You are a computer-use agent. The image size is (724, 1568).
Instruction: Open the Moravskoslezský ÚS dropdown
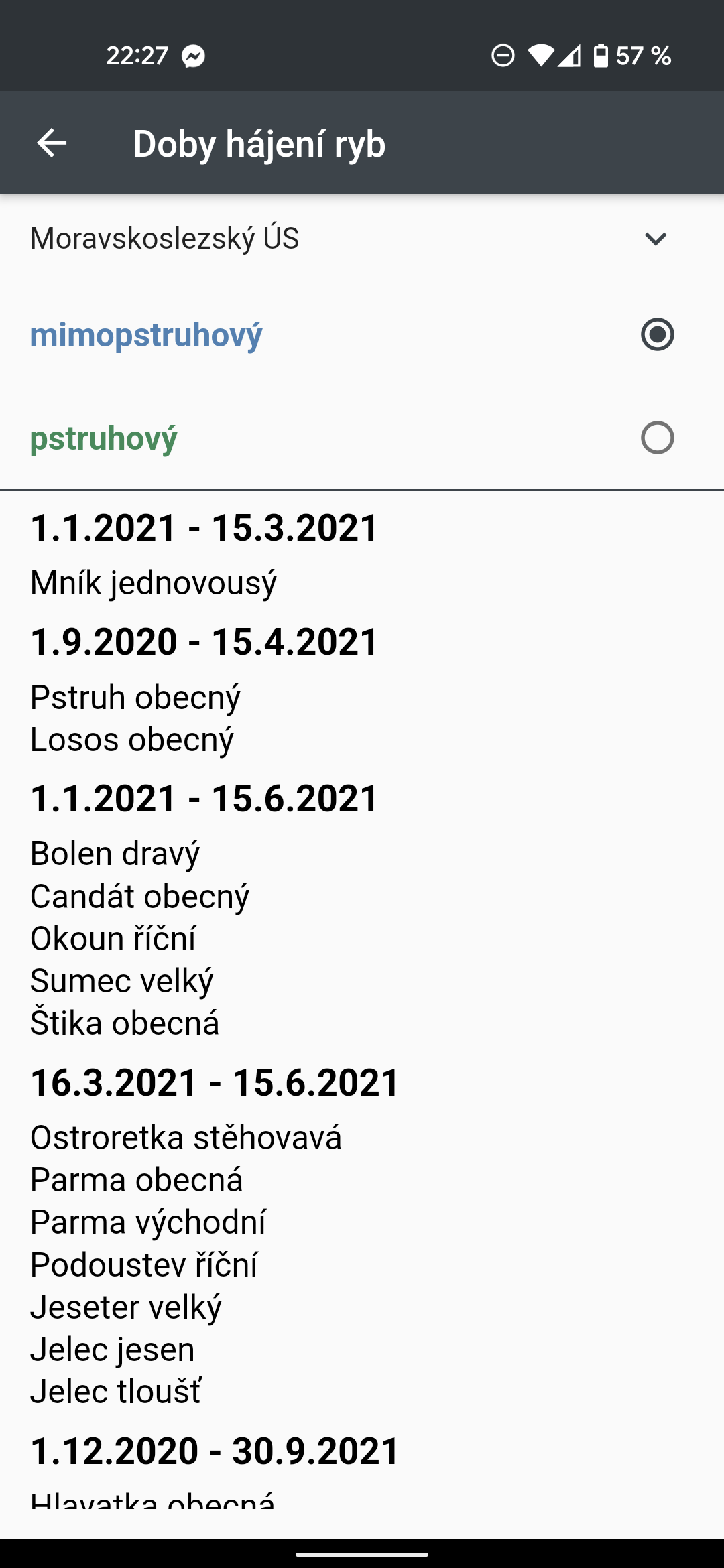click(x=362, y=239)
